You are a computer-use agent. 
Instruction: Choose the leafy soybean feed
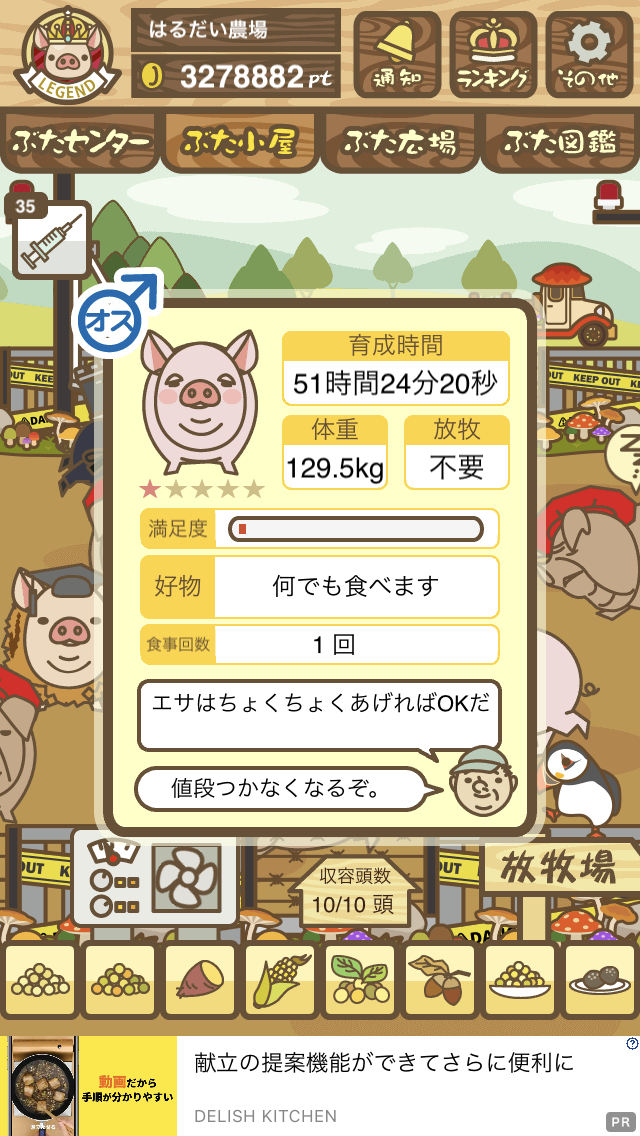point(360,981)
